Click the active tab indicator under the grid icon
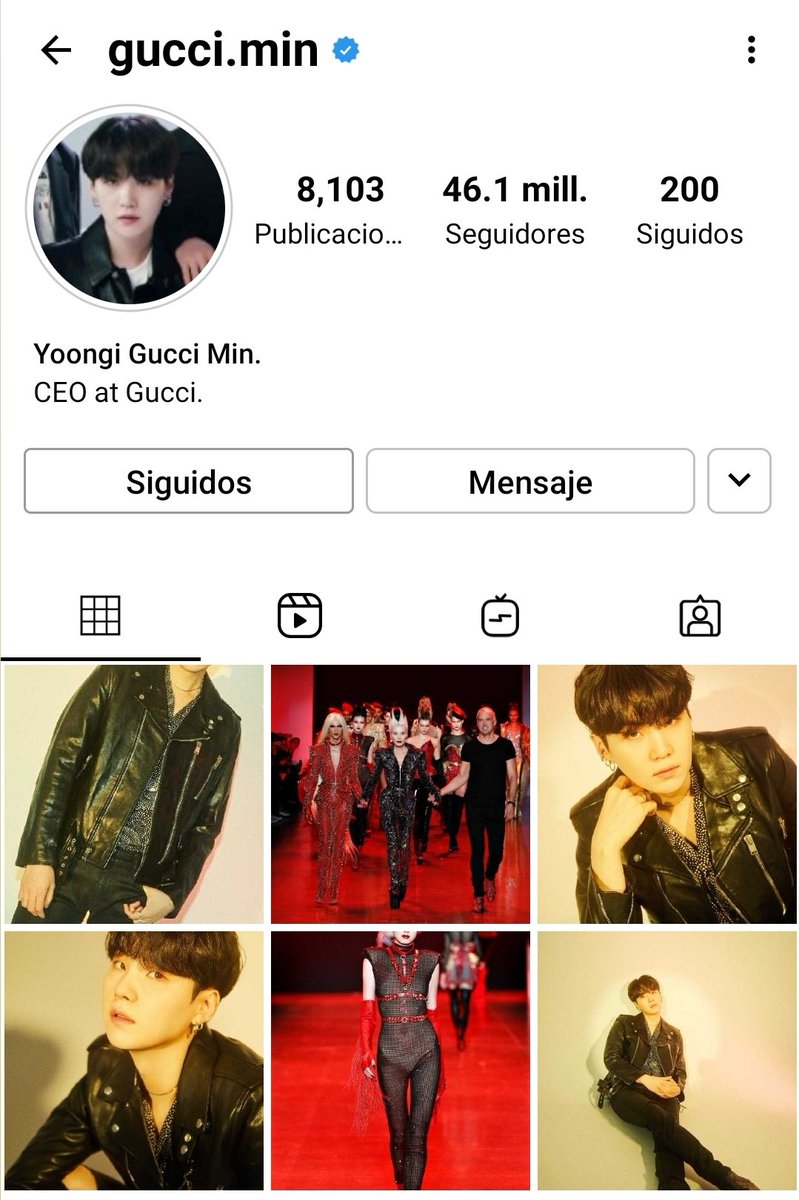This screenshot has height=1200, width=799. (x=99, y=655)
